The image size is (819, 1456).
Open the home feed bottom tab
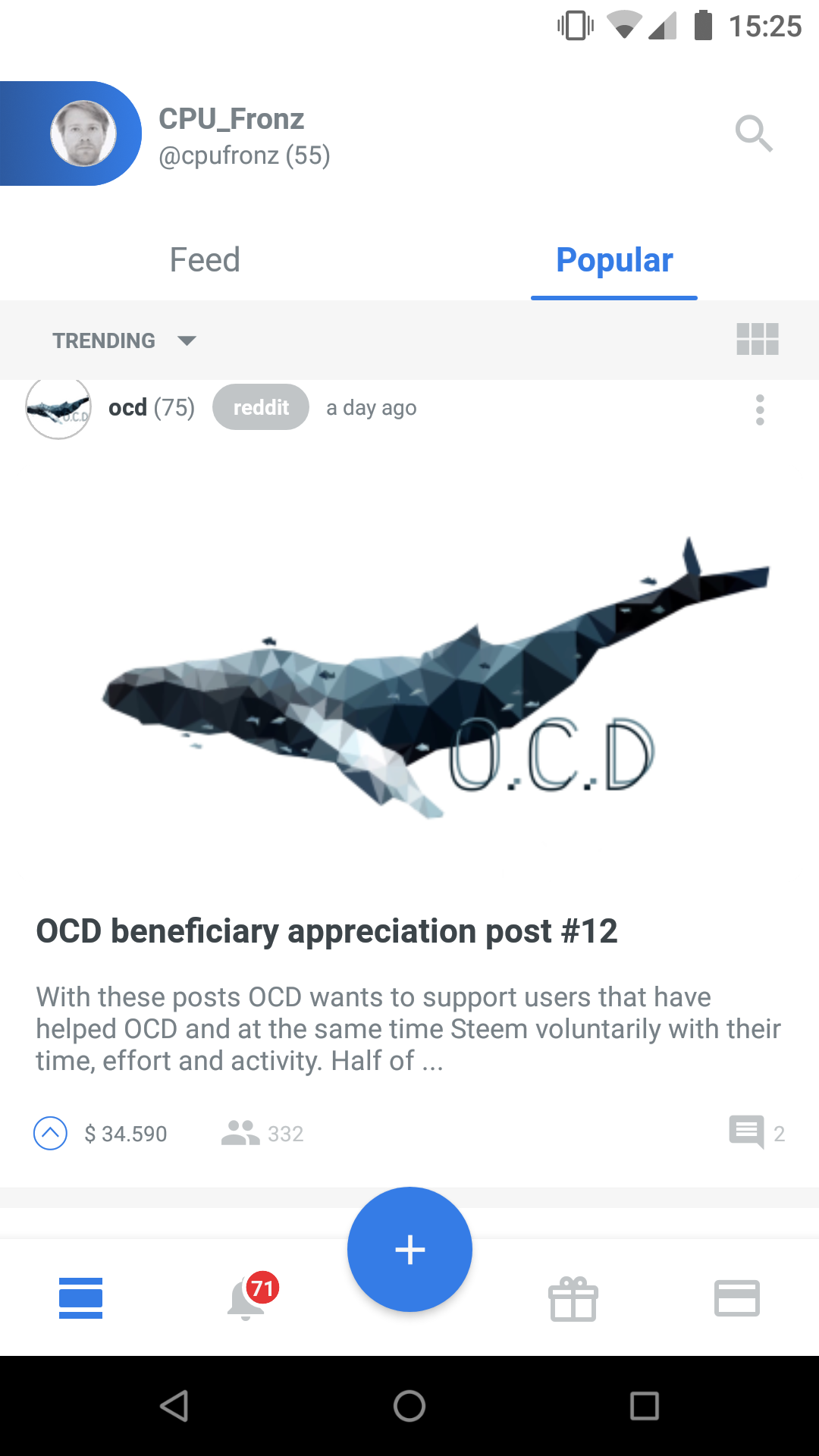(x=81, y=1298)
